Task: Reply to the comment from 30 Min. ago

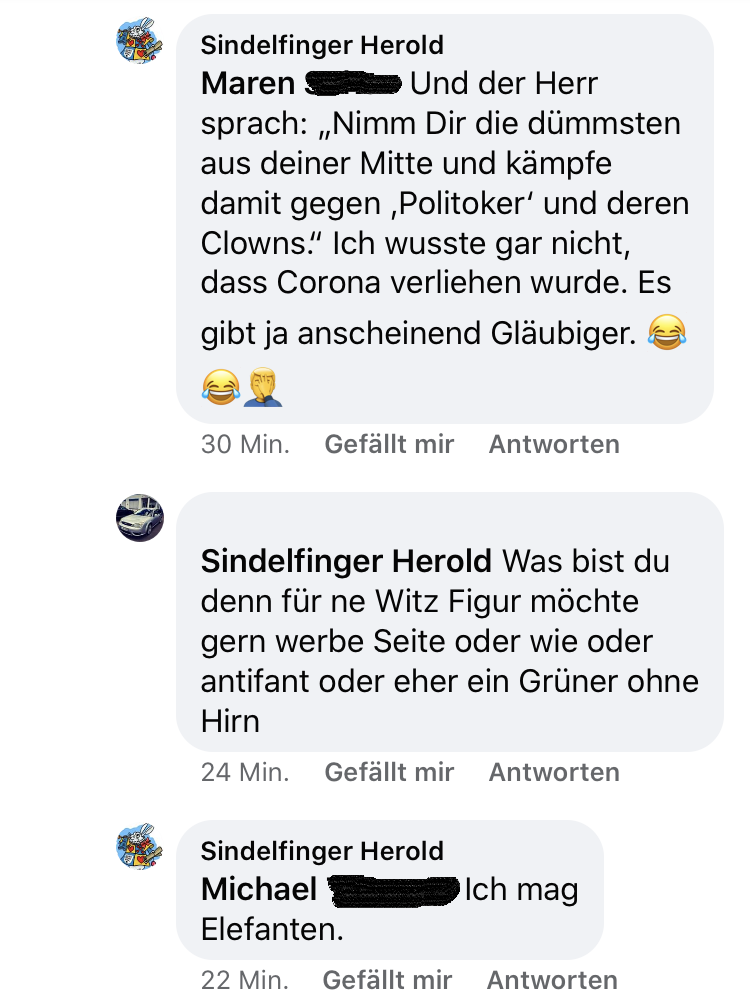Action: coord(554,445)
